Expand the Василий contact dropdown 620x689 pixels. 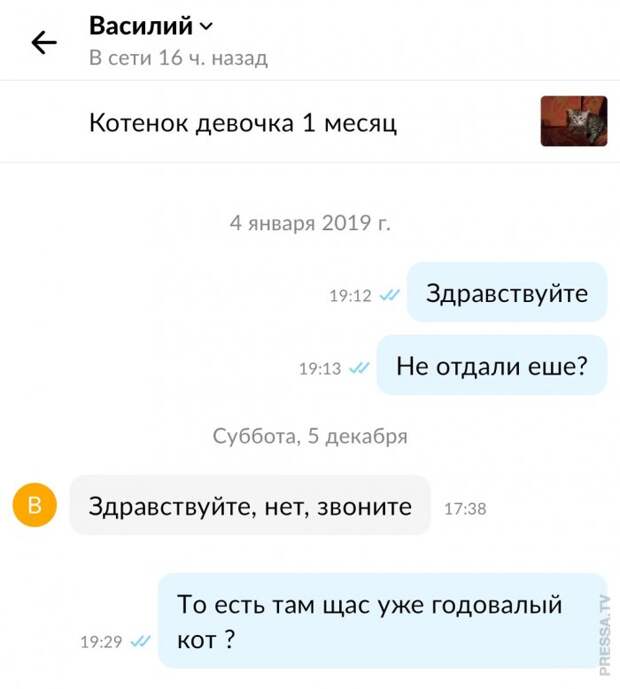205,27
